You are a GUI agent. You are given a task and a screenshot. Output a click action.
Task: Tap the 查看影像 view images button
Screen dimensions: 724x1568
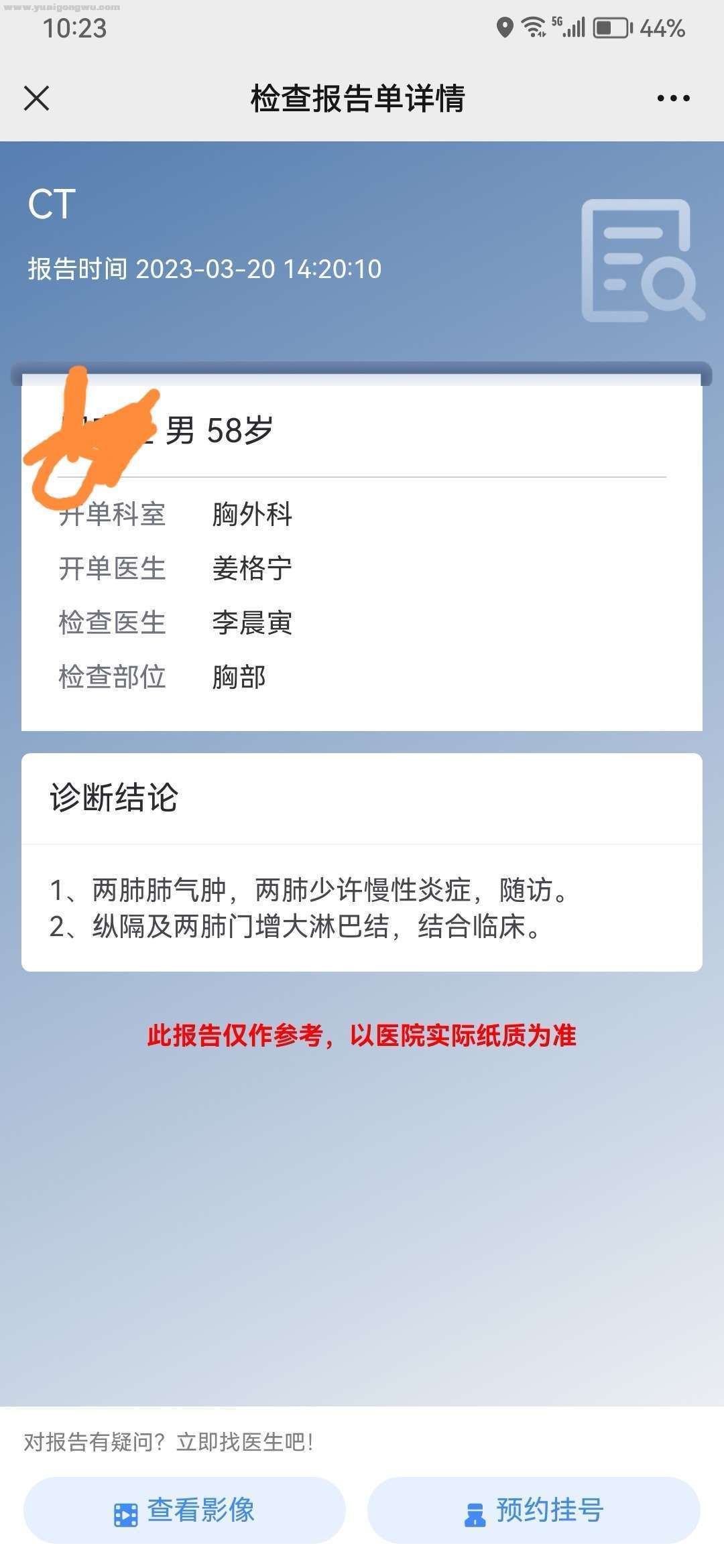pyautogui.click(x=184, y=1510)
